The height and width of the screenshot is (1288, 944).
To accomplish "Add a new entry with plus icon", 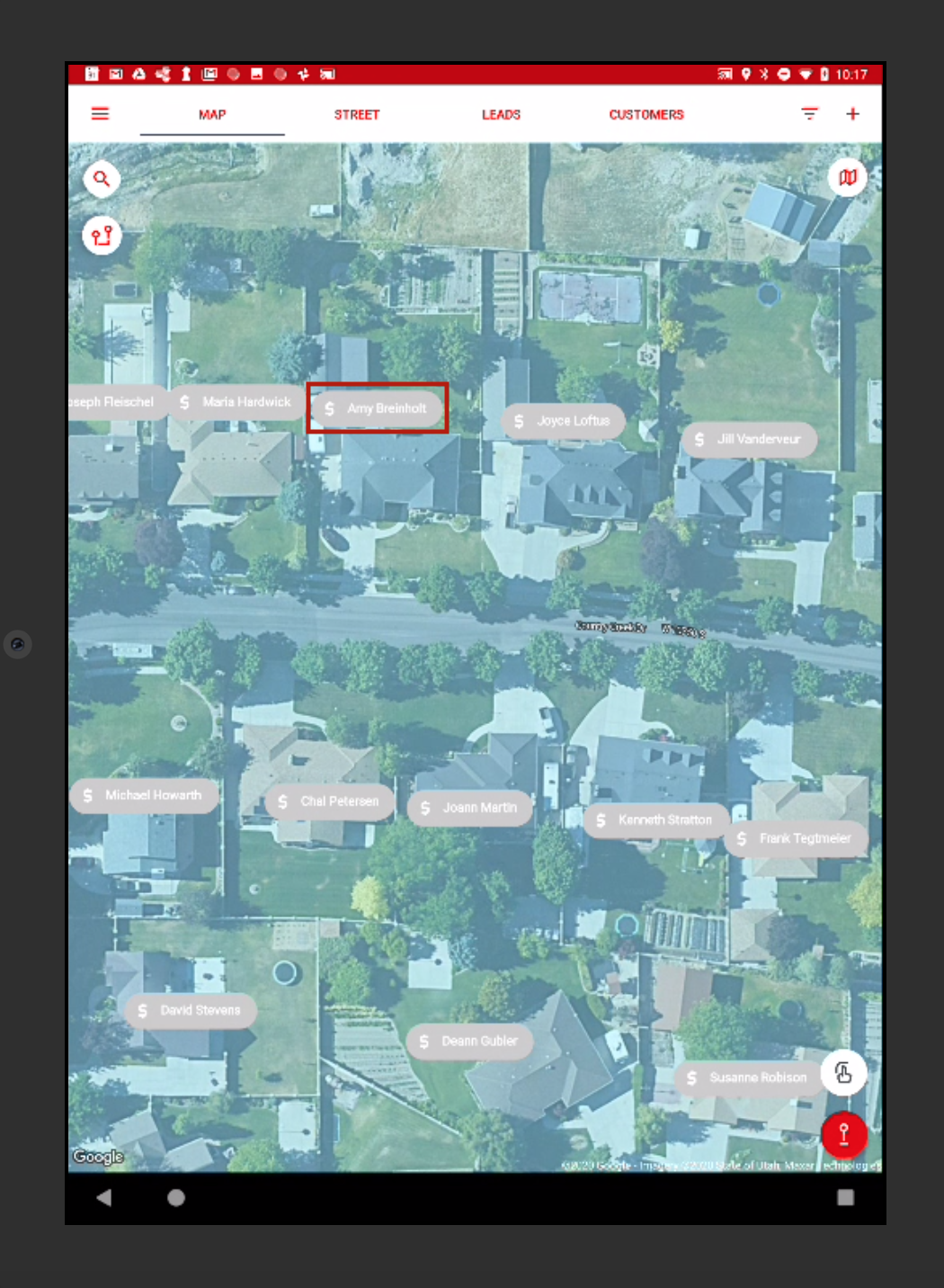I will (x=852, y=114).
